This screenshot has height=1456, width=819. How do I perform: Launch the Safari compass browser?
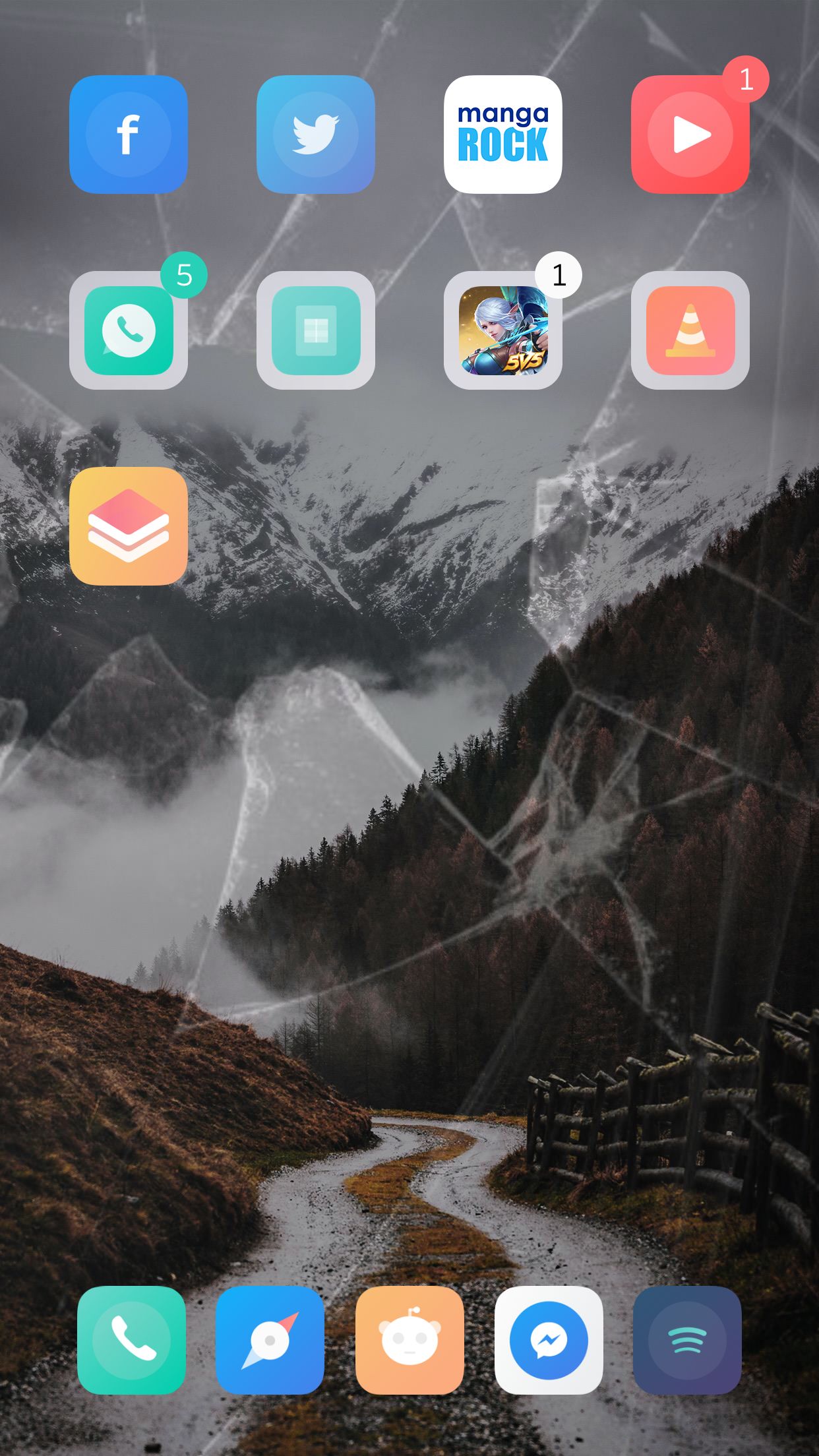click(270, 1340)
